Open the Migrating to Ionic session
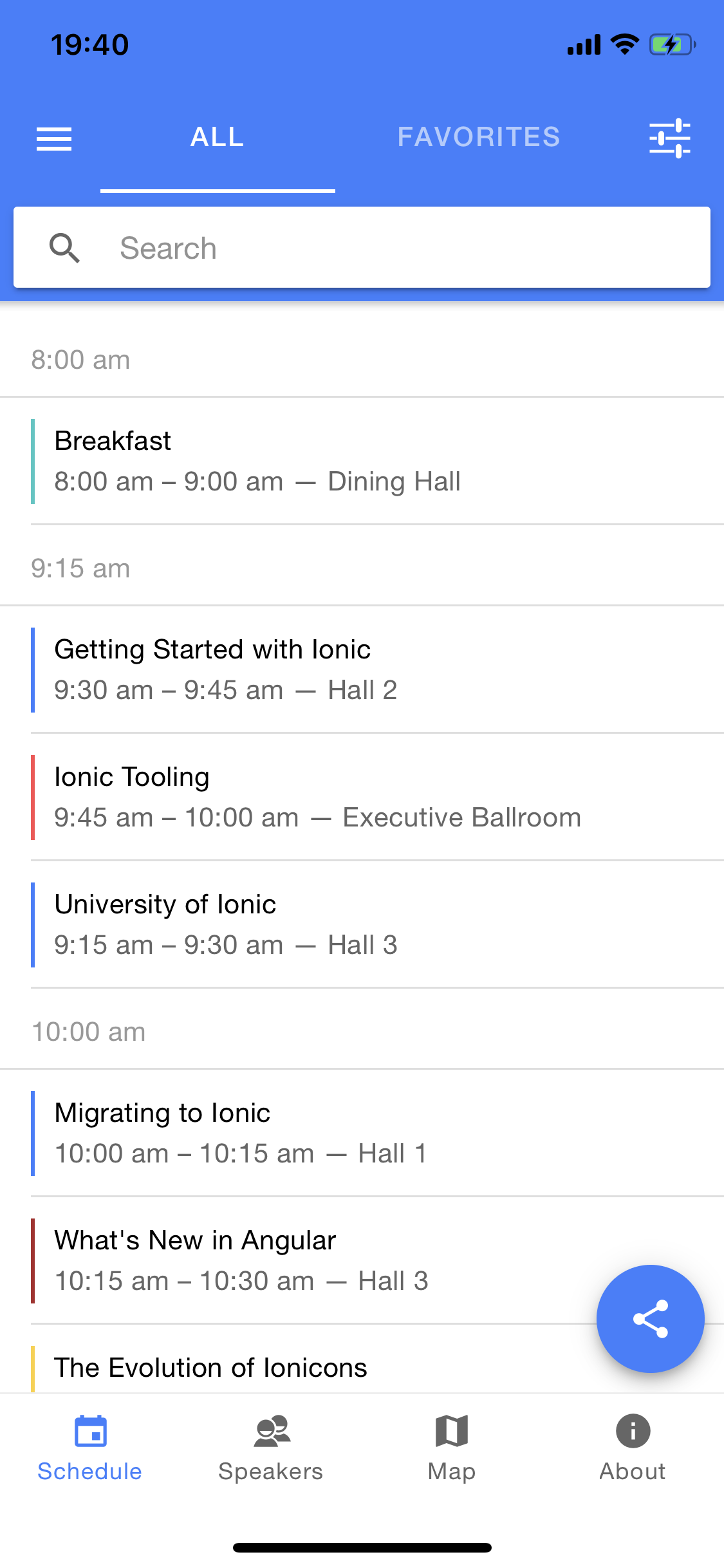724x1568 pixels. click(360, 1132)
